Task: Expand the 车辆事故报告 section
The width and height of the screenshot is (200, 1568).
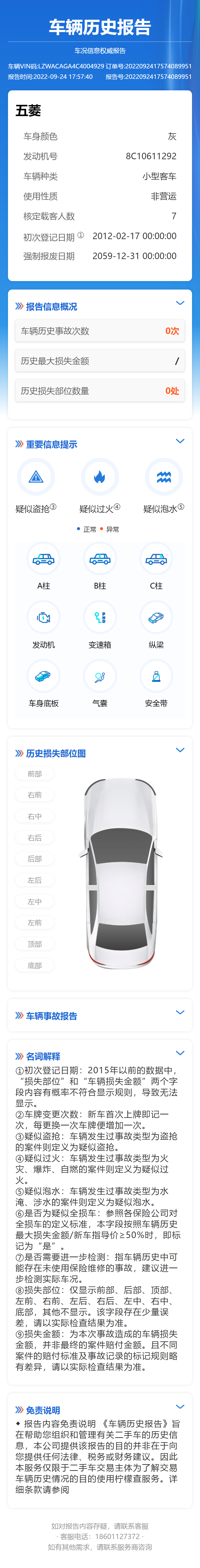Action: (x=180, y=1012)
